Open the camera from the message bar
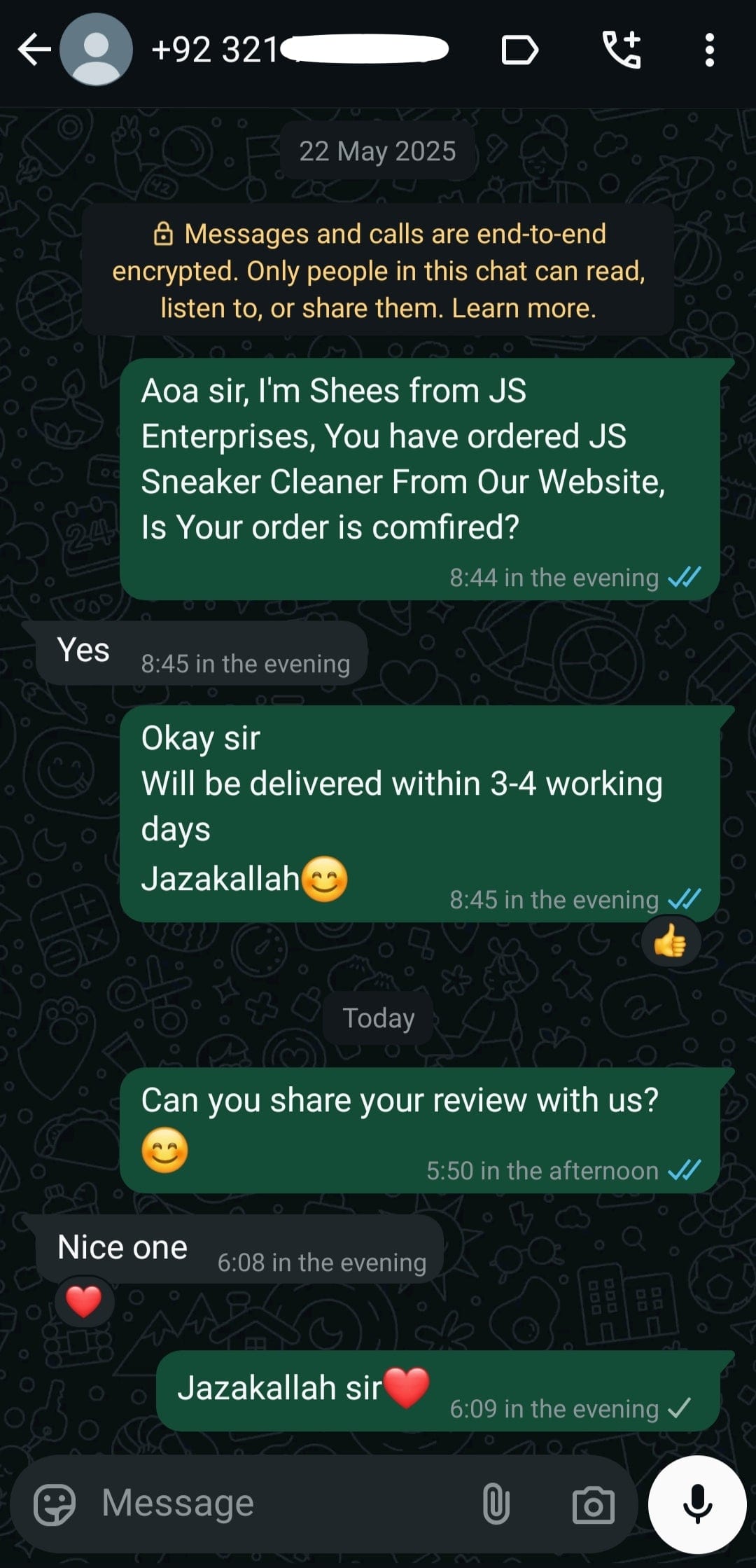 pos(593,1504)
